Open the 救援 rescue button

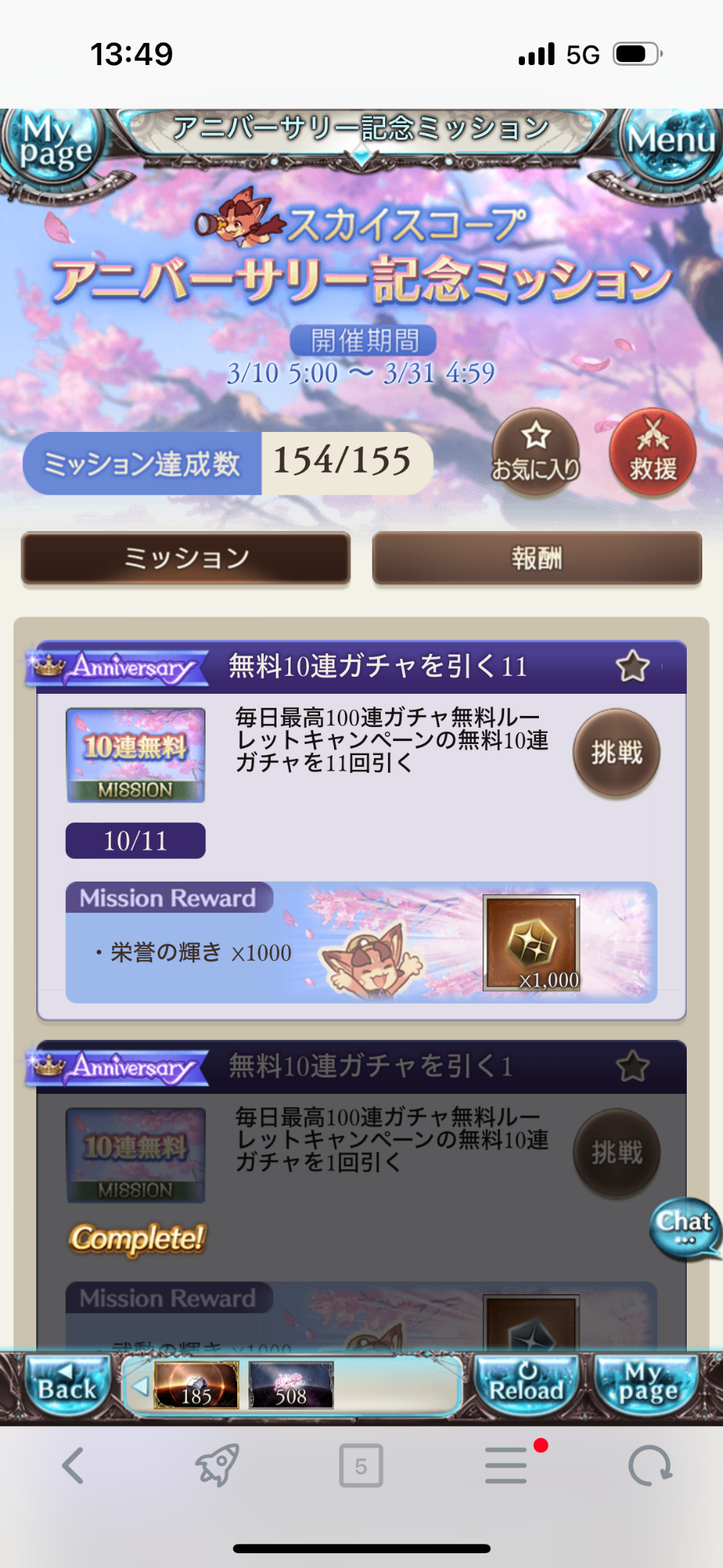click(653, 453)
